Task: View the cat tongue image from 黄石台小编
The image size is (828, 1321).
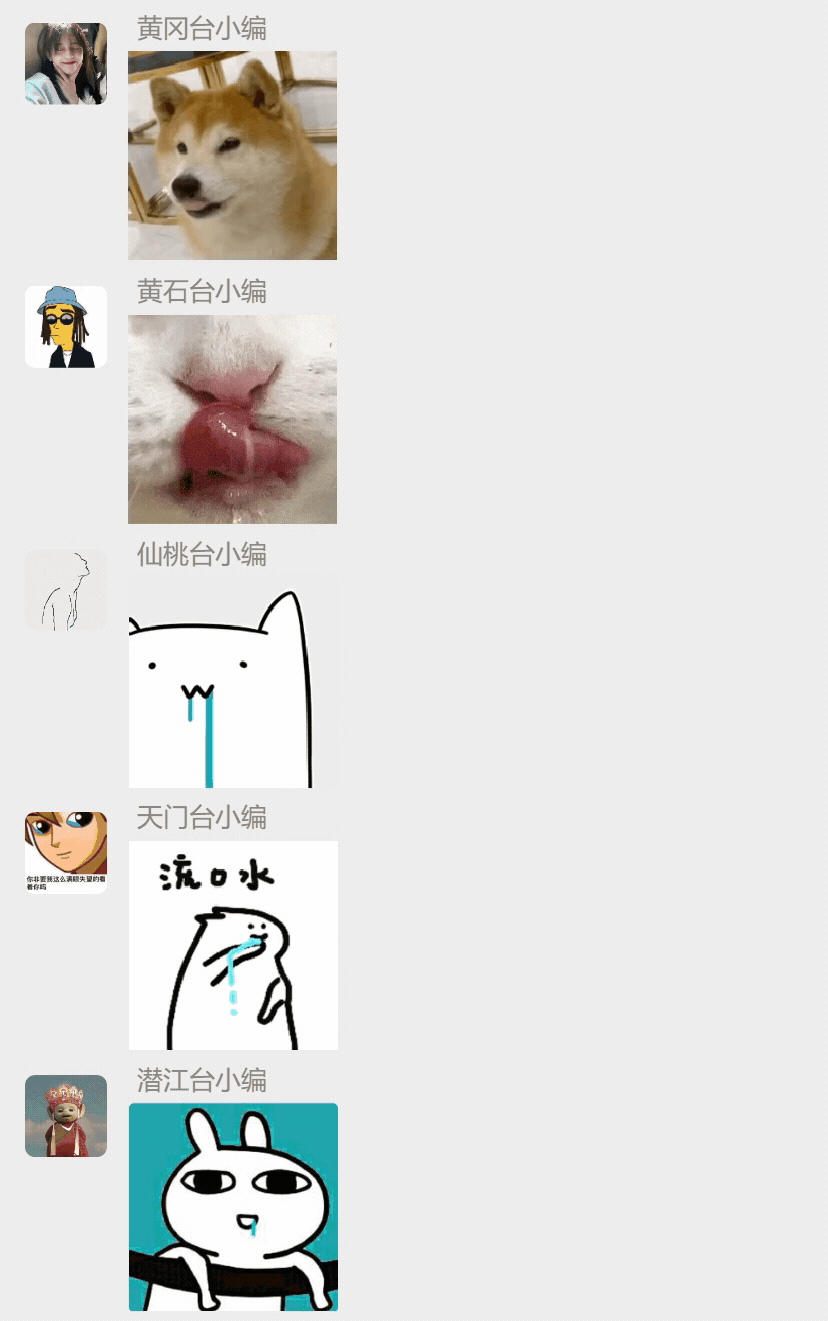Action: [232, 419]
